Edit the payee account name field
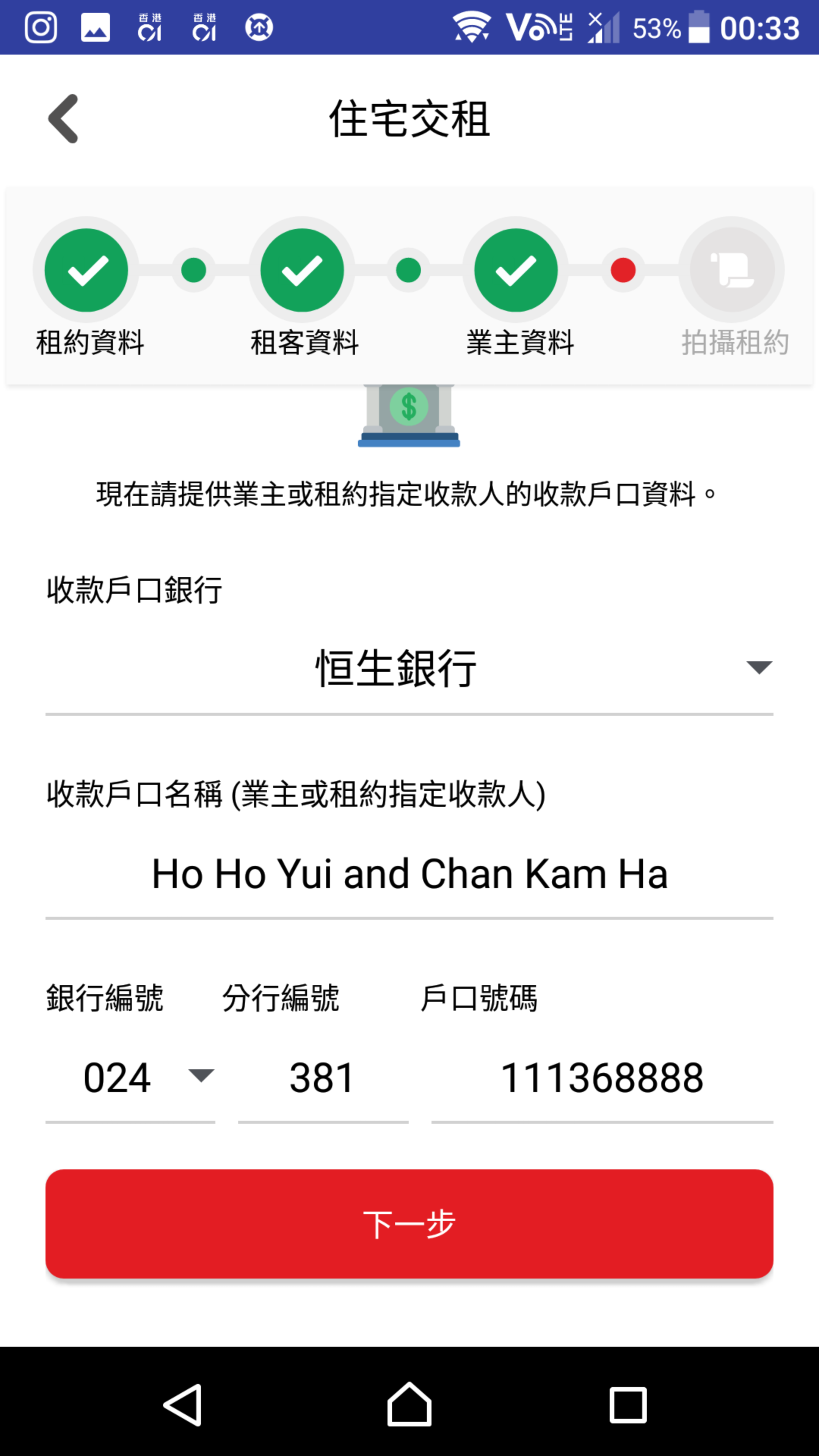 click(x=409, y=874)
